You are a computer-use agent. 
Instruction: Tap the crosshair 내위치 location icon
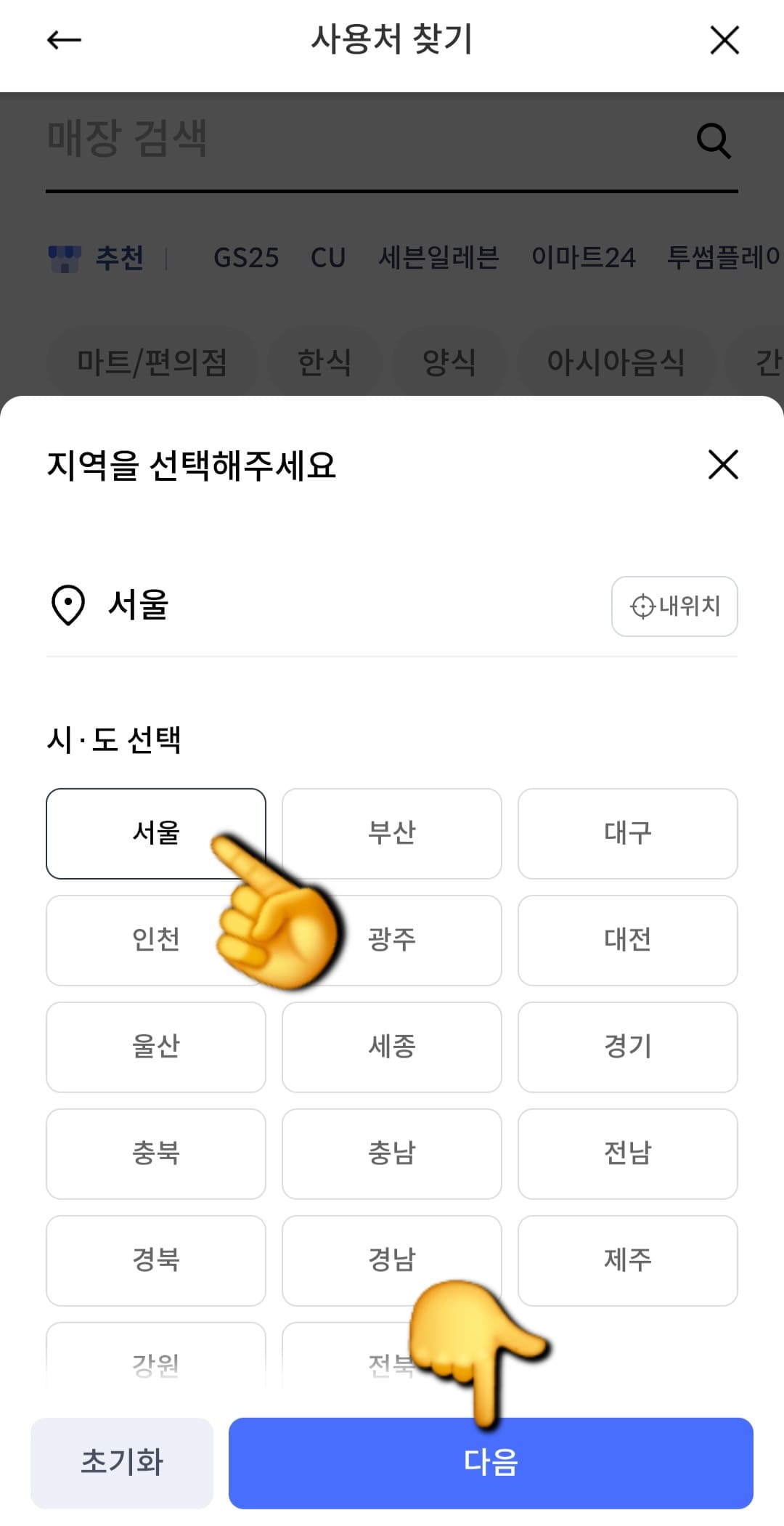(x=642, y=607)
